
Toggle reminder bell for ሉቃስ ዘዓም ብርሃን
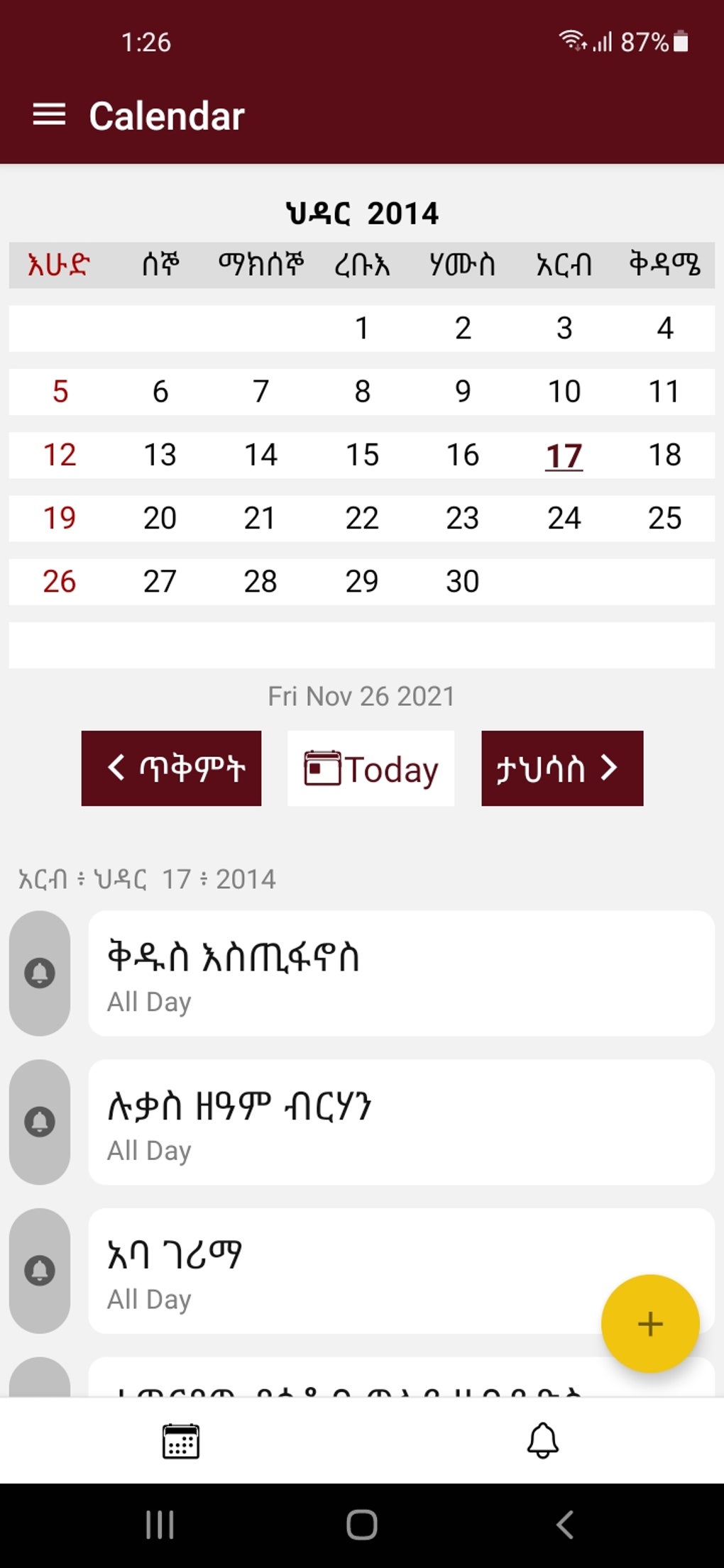click(40, 1122)
